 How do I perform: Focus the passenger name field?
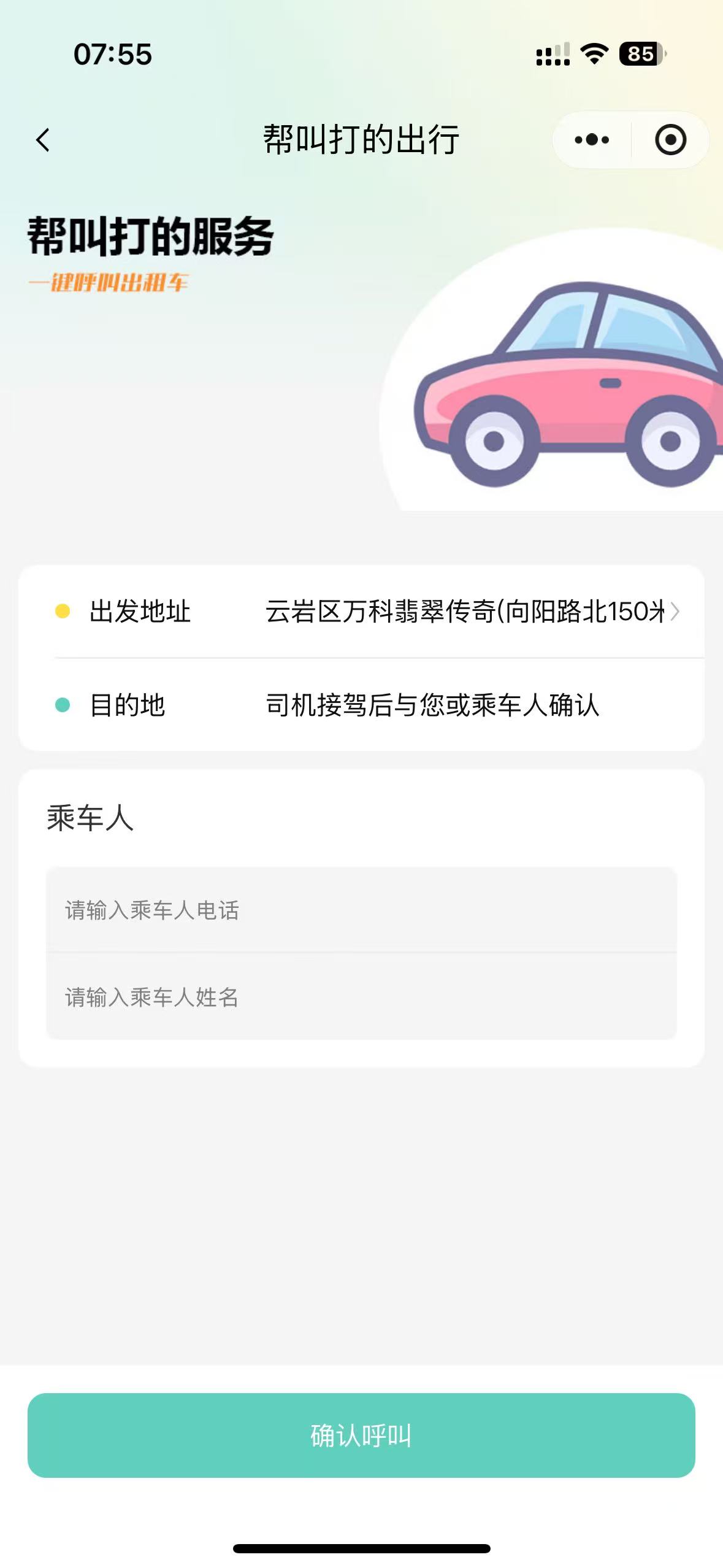tap(361, 997)
